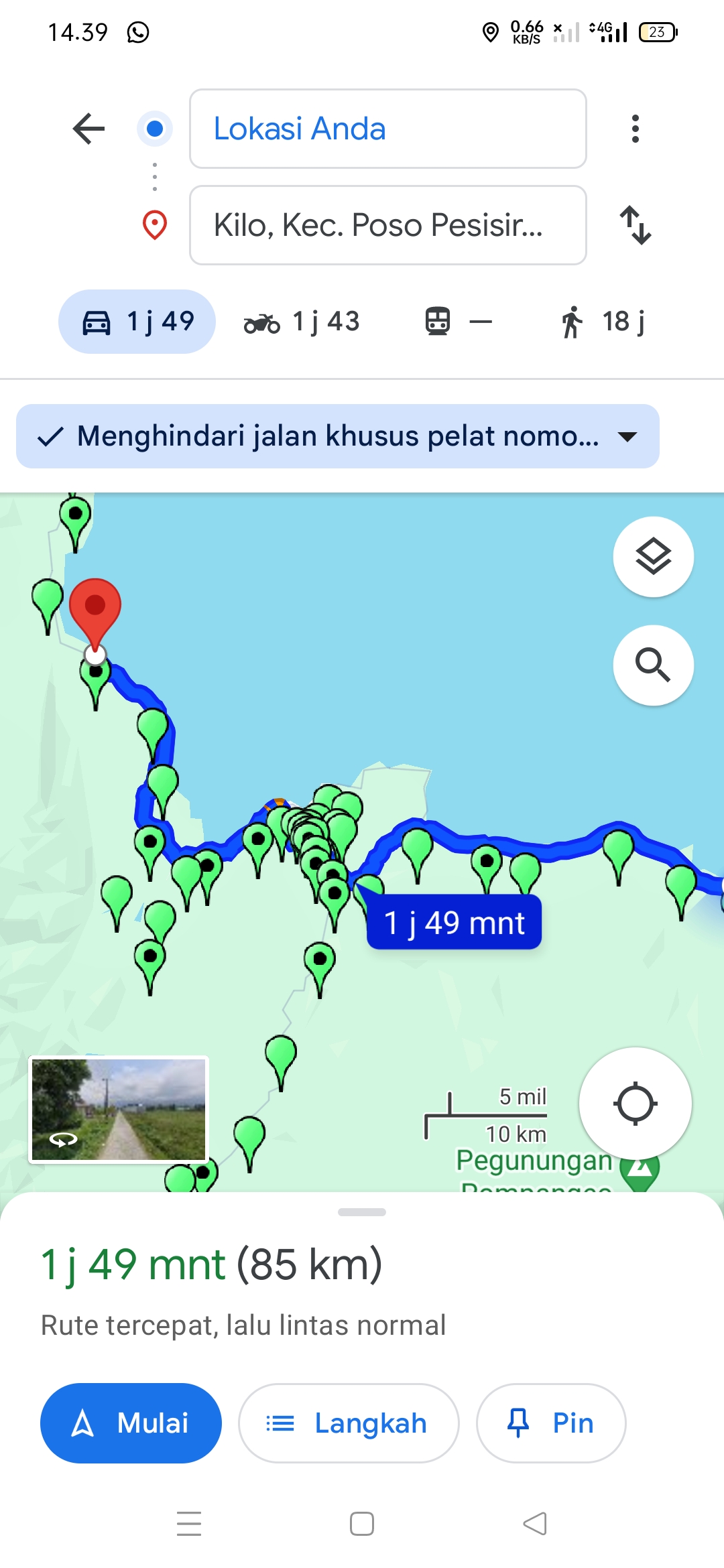Go back using the top-left arrow
Screen dimensions: 724x1568
pos(88,129)
